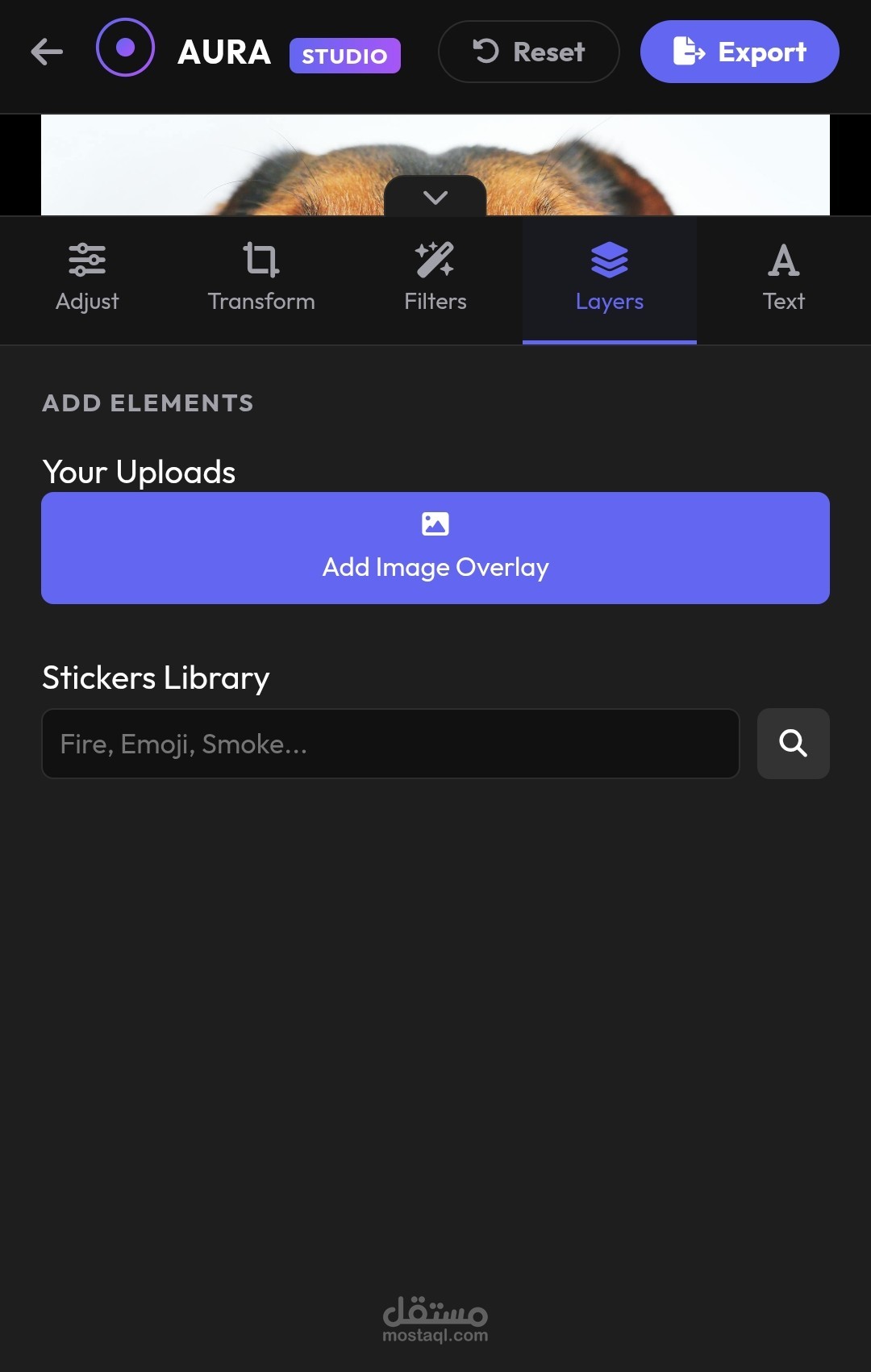Reset all edits
The width and height of the screenshot is (871, 1372).
click(528, 52)
